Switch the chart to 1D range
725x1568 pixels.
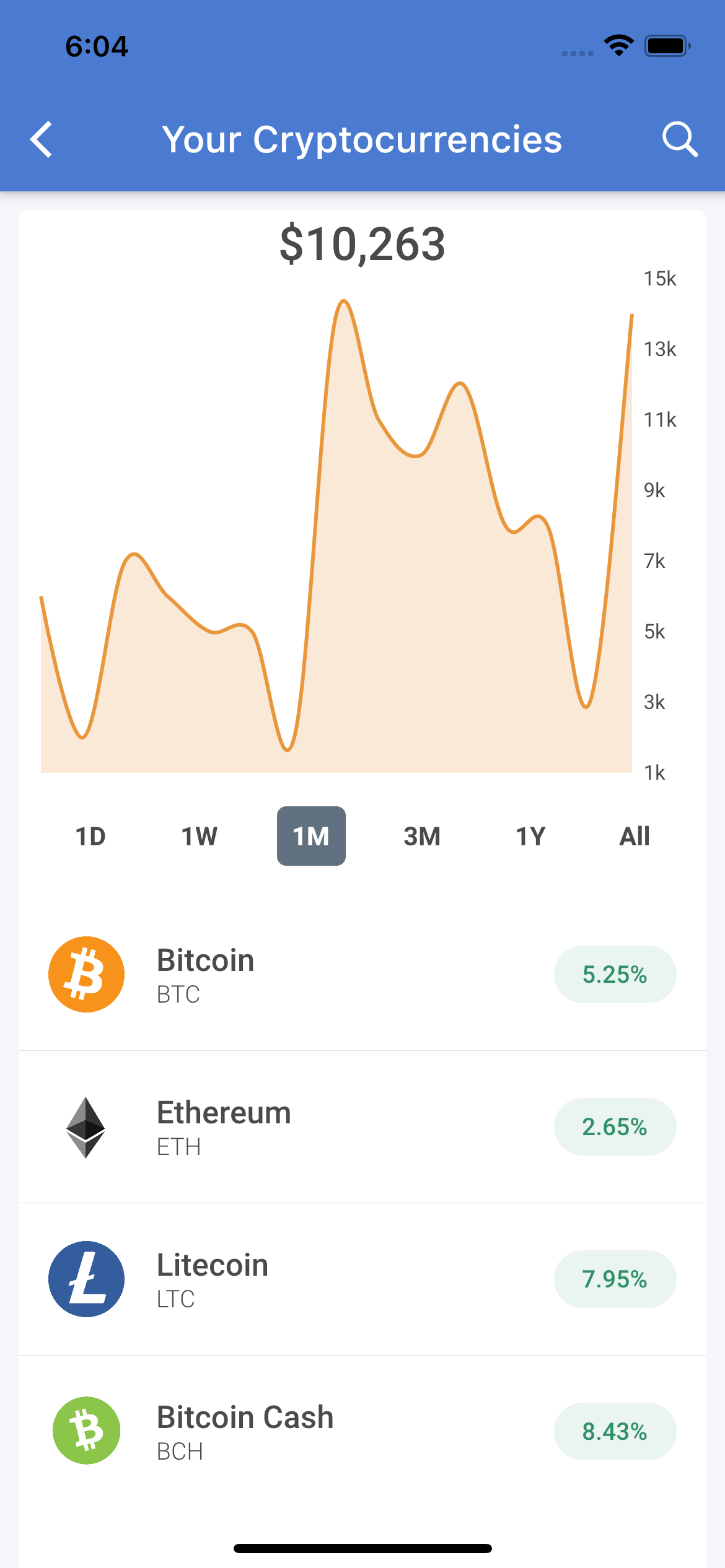pyautogui.click(x=90, y=836)
